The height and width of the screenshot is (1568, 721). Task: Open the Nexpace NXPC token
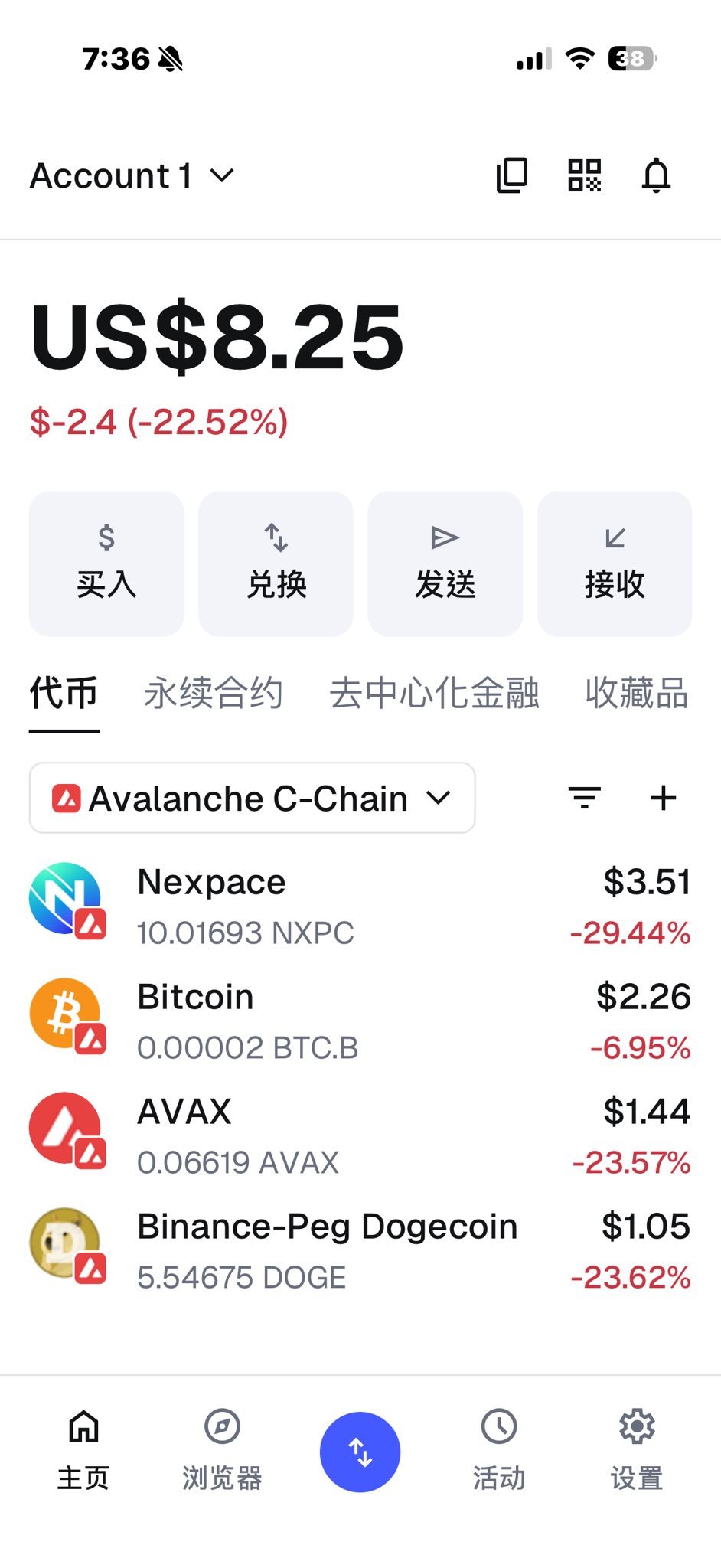(x=360, y=906)
